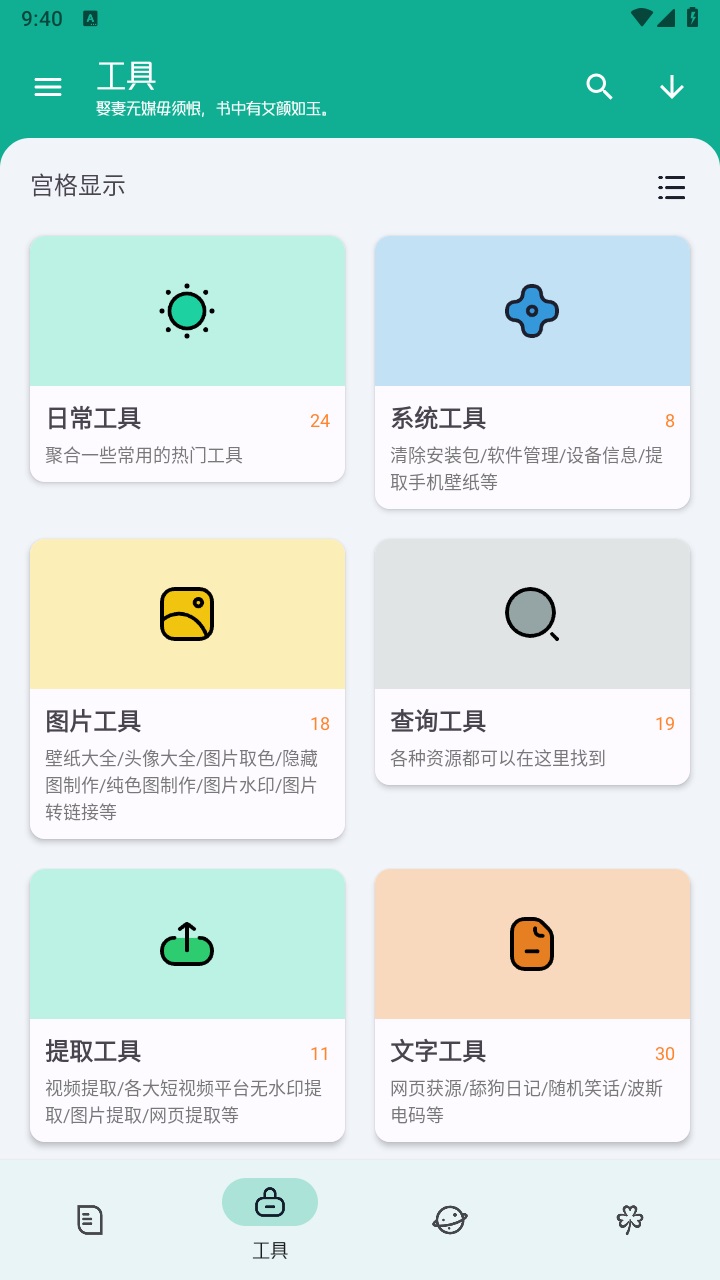The width and height of the screenshot is (720, 1280).
Task: Click the 提取工具 upload-cloud icon
Action: point(187,943)
